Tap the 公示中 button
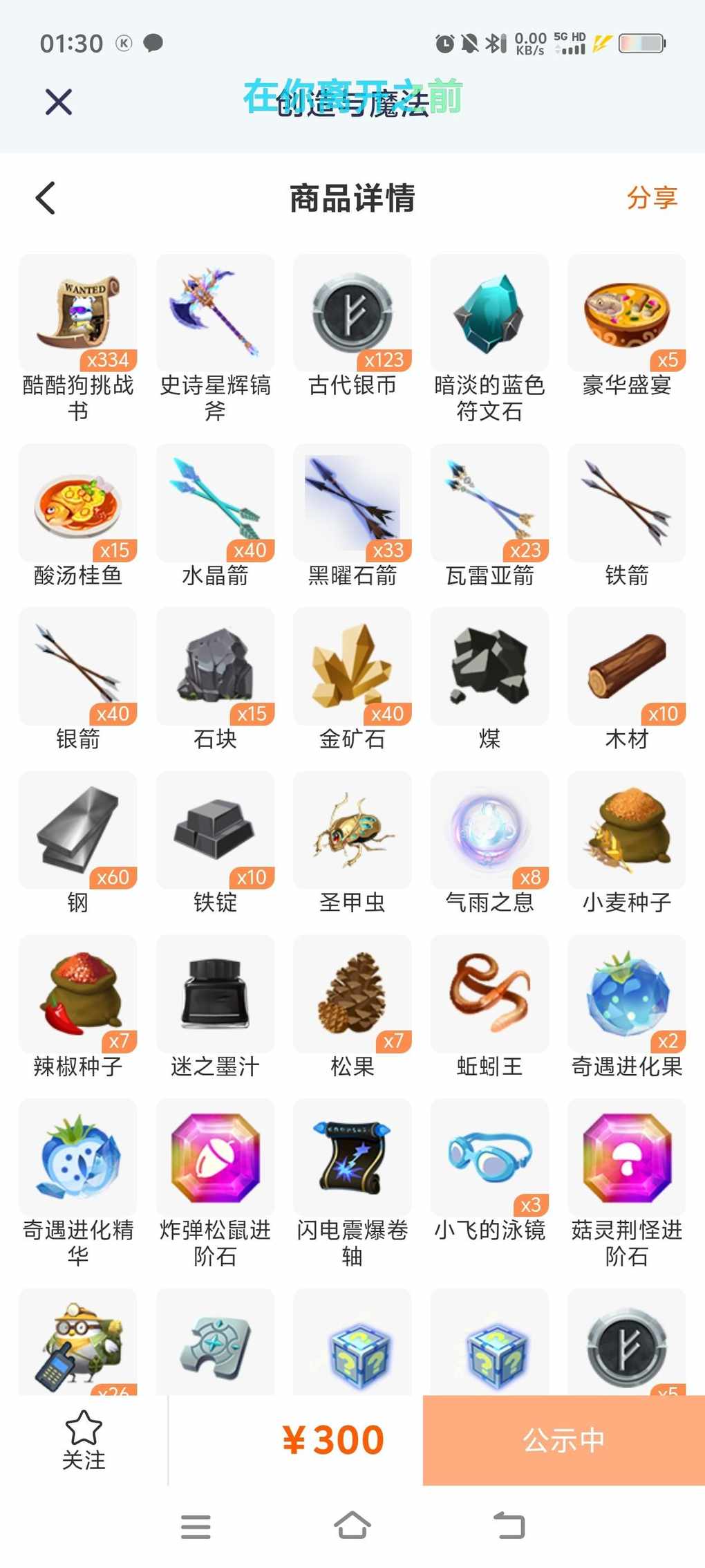 point(563,1440)
